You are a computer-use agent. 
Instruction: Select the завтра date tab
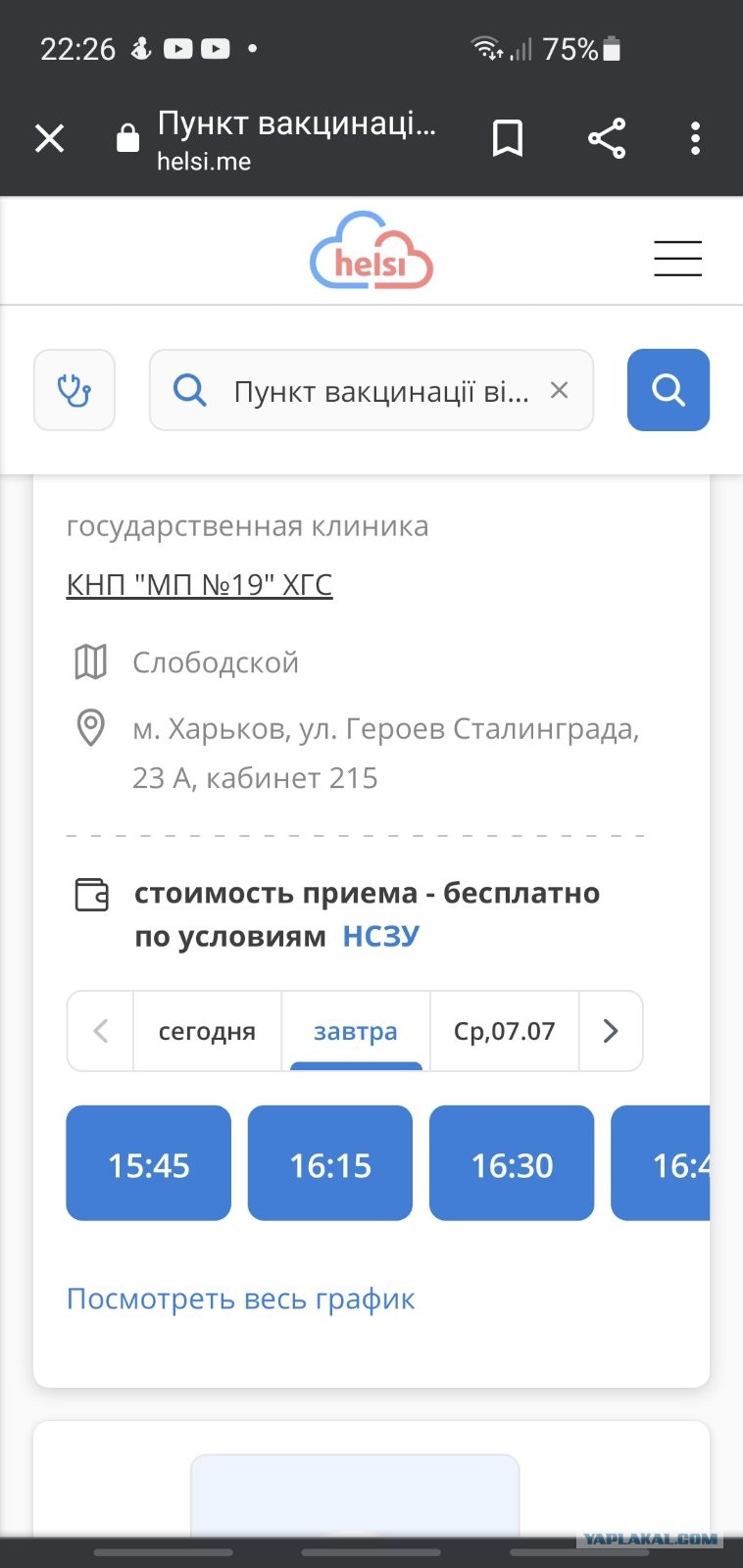pos(356,1031)
